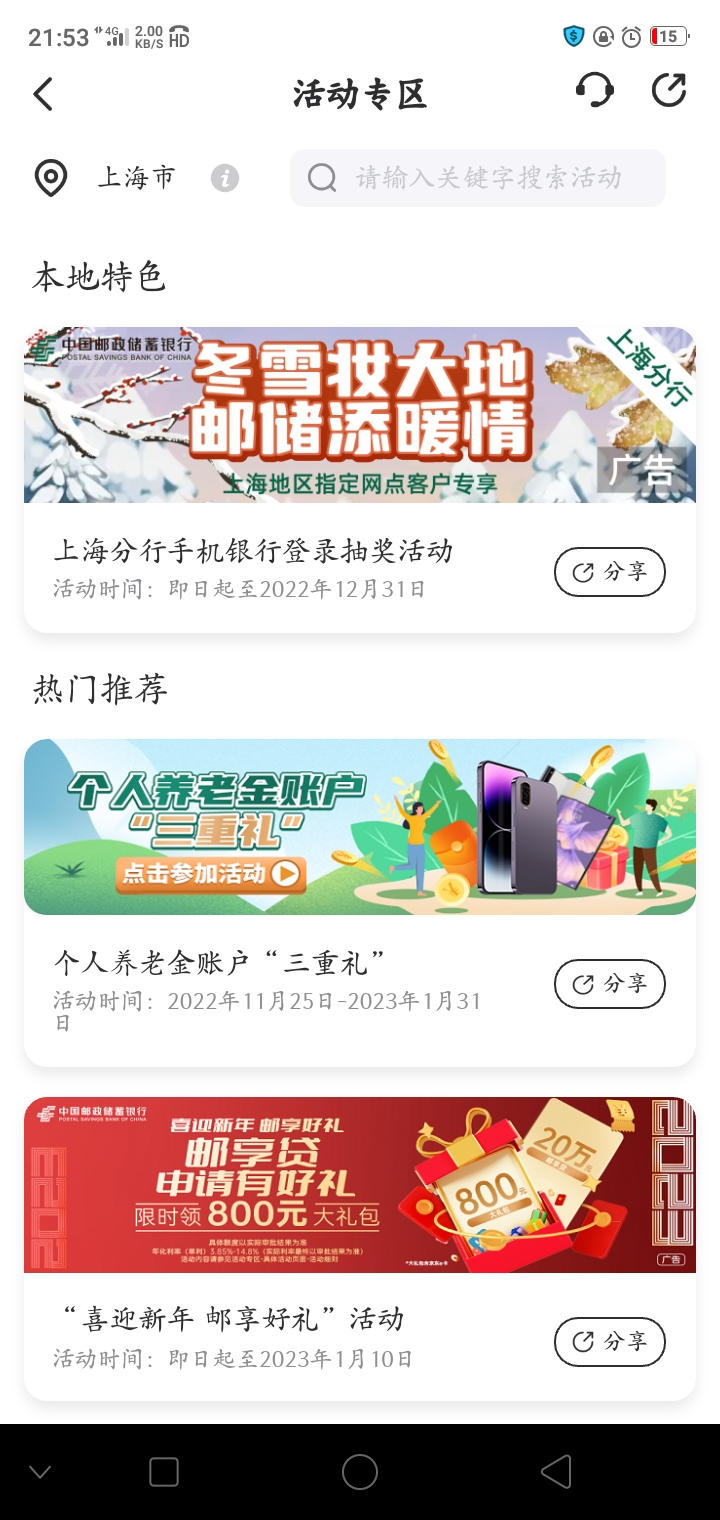Viewport: 720px width, 1520px height.
Task: Open the 邮享贷 申请有好礼 banner
Action: pyautogui.click(x=360, y=1185)
